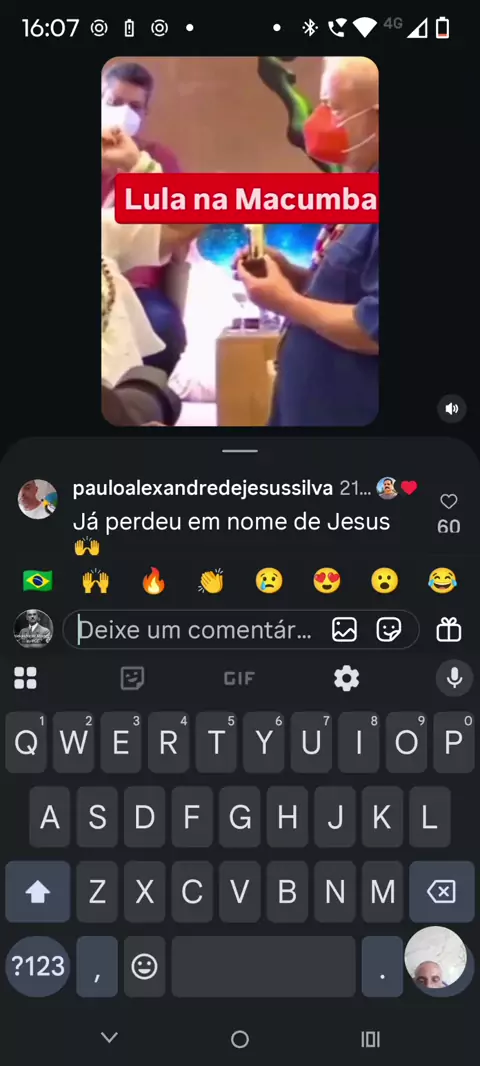The width and height of the screenshot is (480, 1066).
Task: Open keyboard settings gear
Action: 347,678
